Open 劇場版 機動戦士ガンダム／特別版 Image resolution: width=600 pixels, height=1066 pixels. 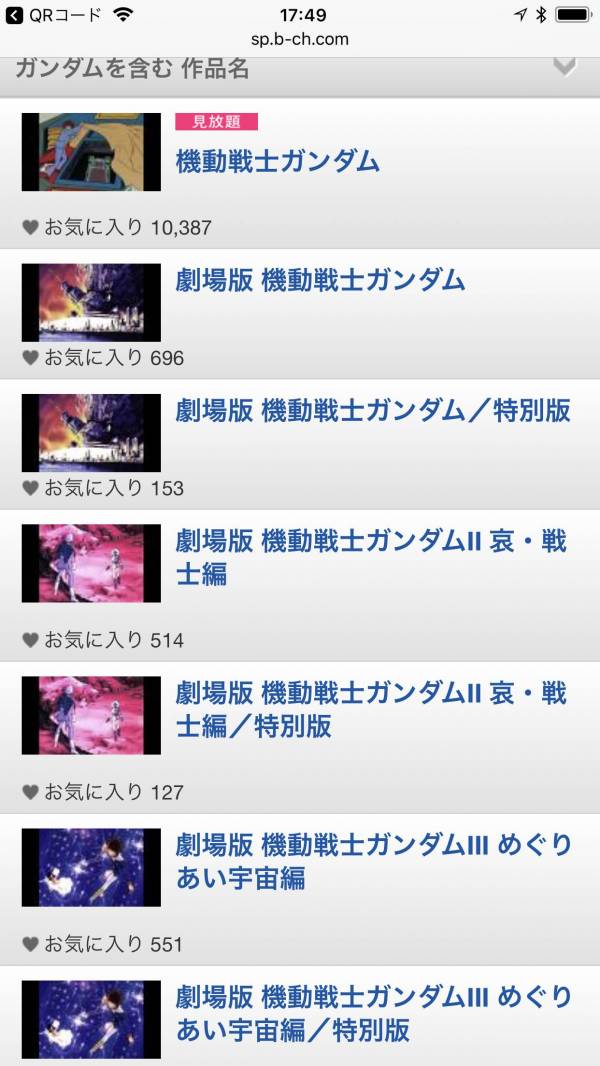373,410
